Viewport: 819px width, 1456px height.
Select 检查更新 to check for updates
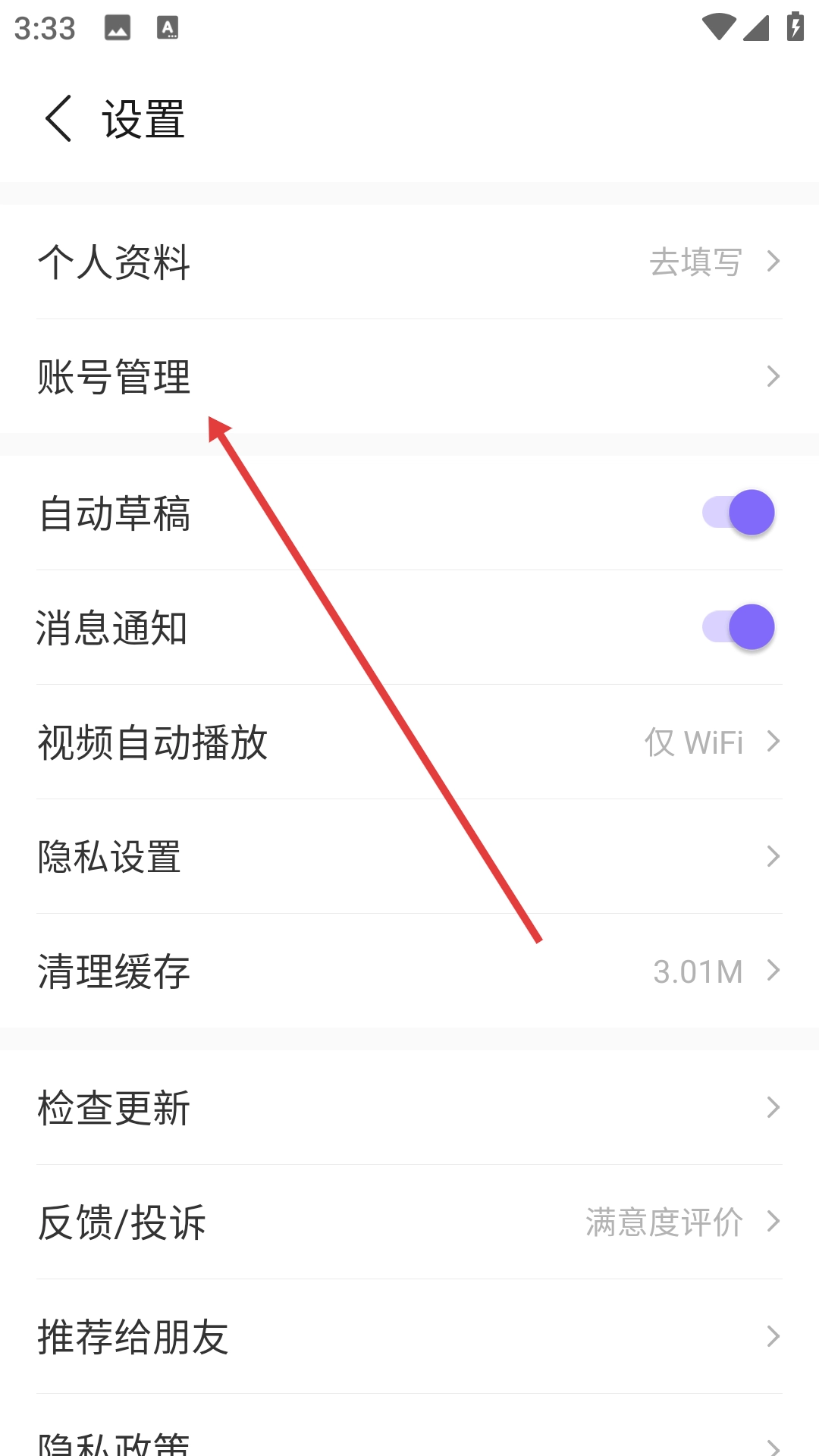pos(409,1108)
